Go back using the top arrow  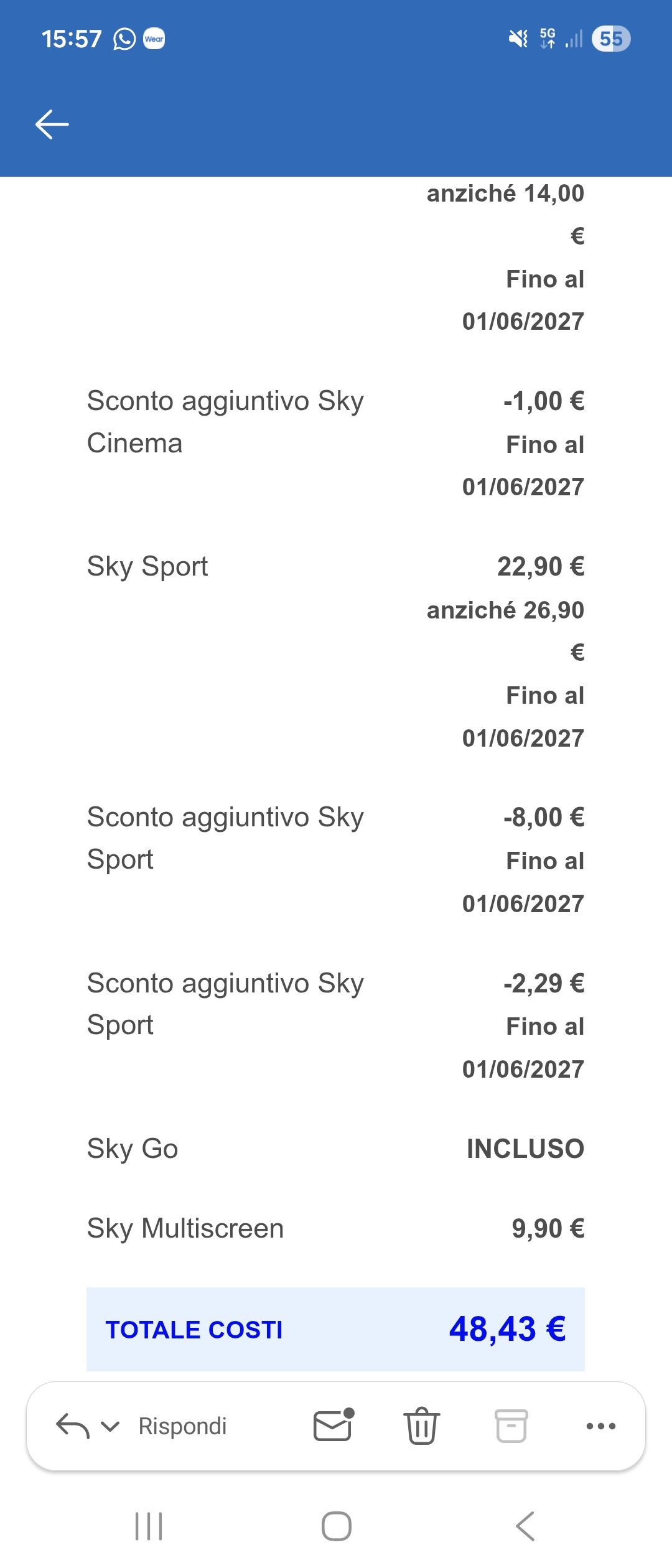tap(52, 124)
